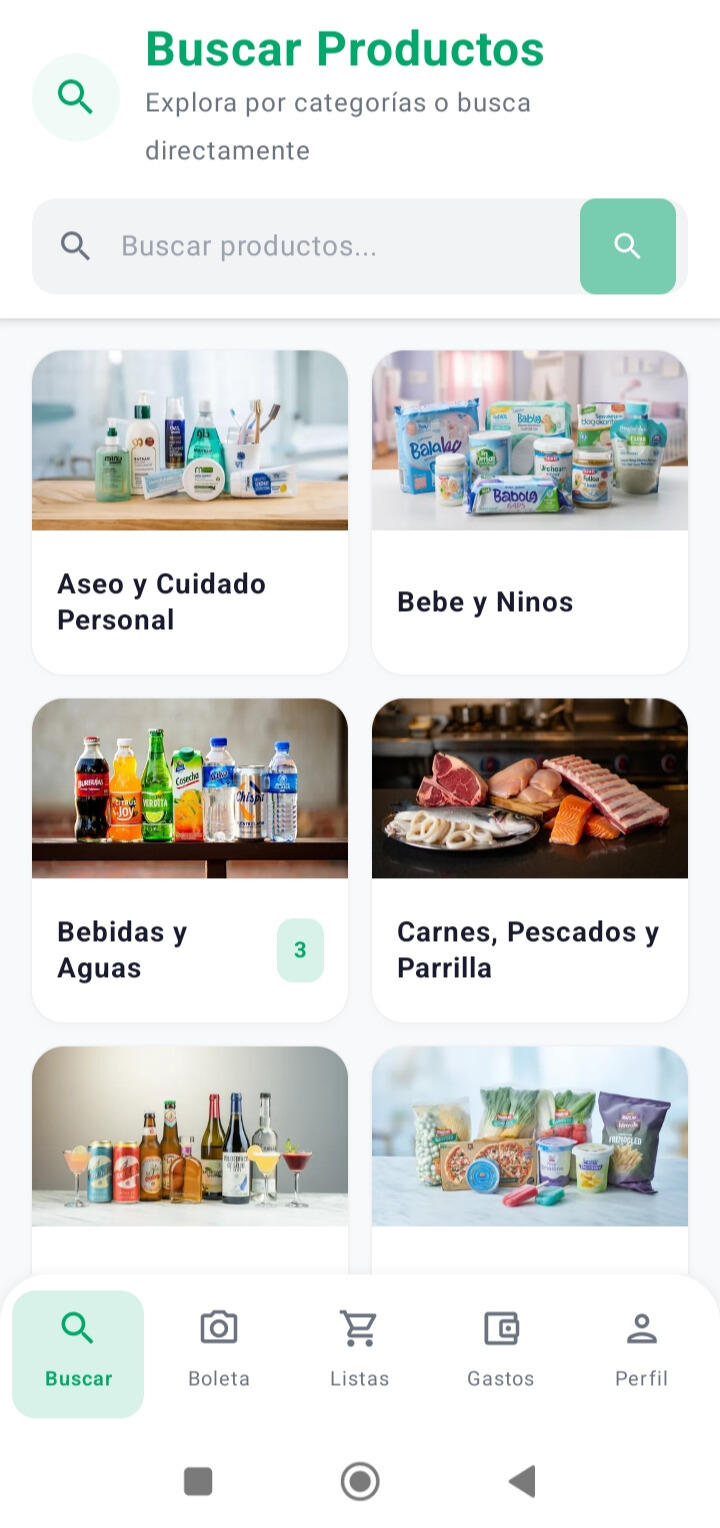Open the recent apps square button
Viewport: 720px width, 1528px height.
[x=199, y=1481]
